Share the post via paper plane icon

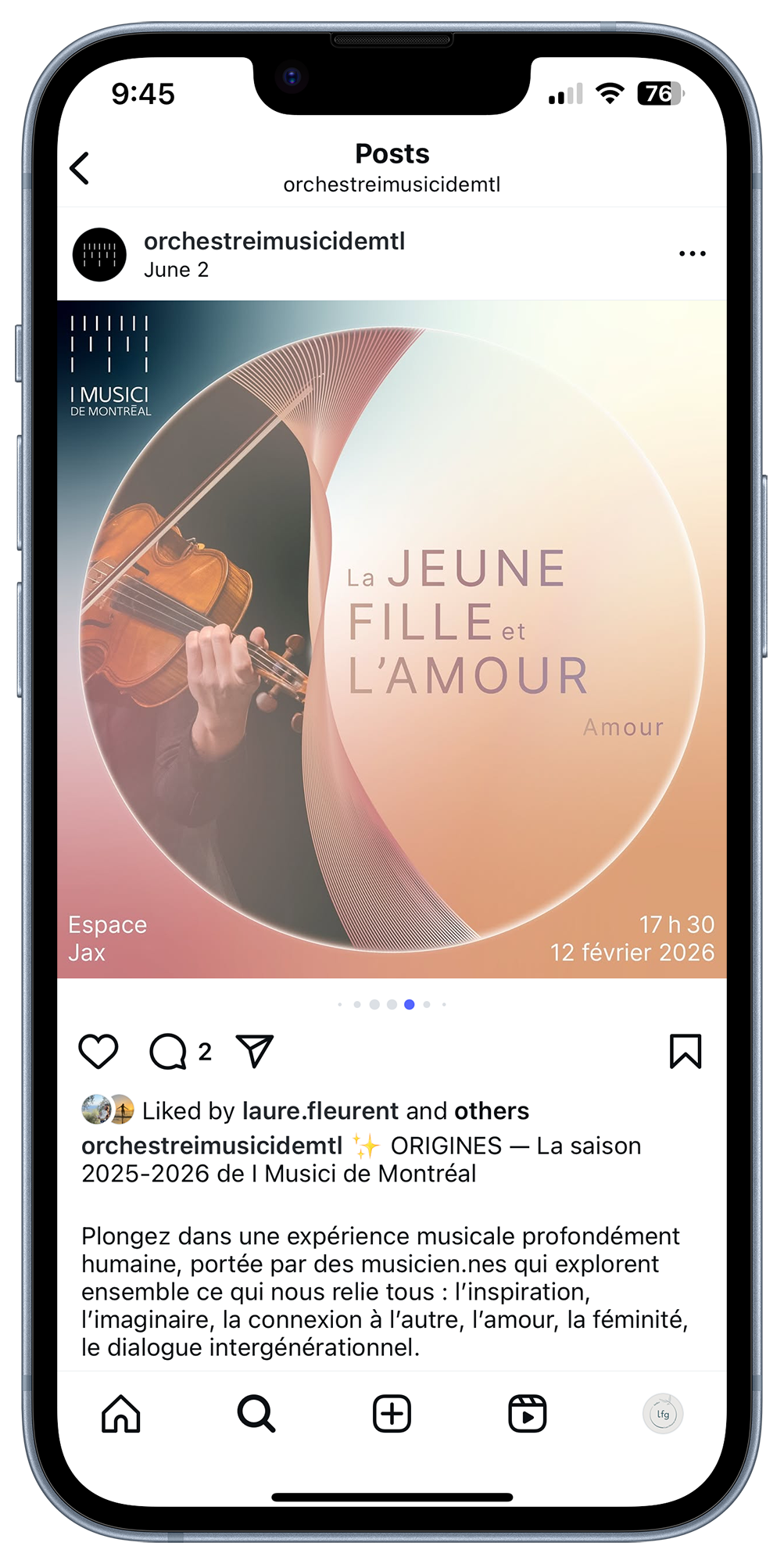[x=255, y=1051]
